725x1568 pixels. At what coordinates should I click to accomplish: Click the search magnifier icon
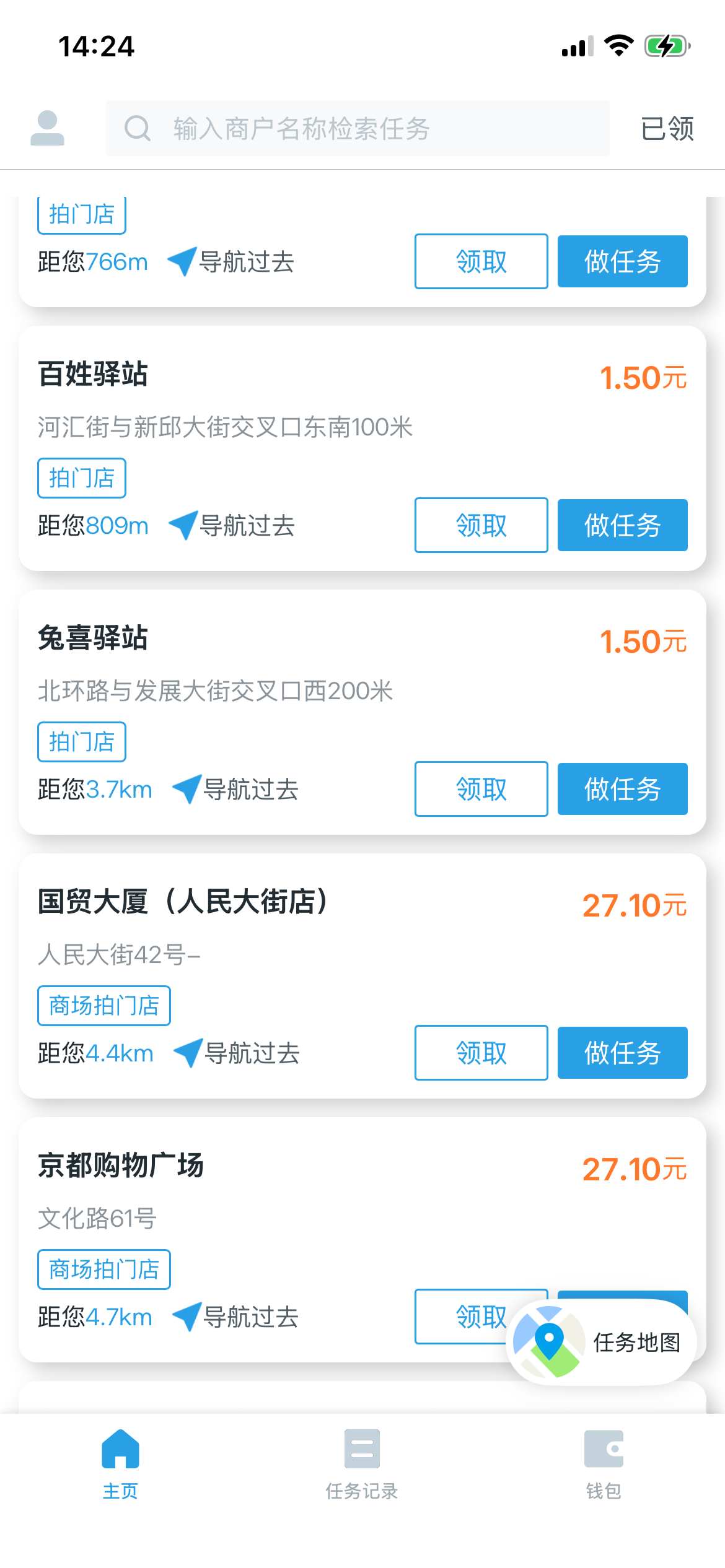(138, 128)
